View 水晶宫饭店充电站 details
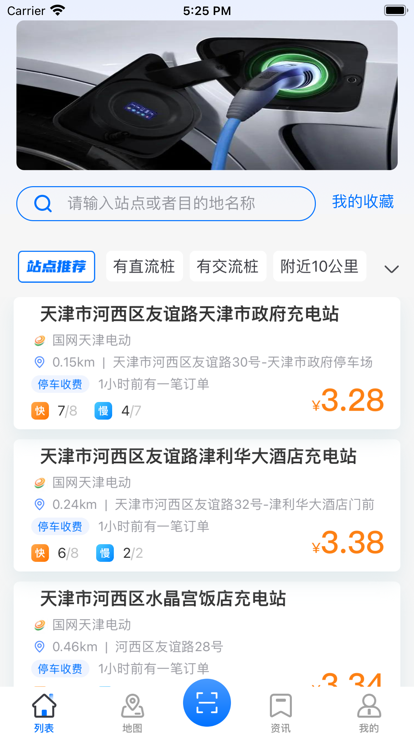The image size is (414, 736). (207, 634)
